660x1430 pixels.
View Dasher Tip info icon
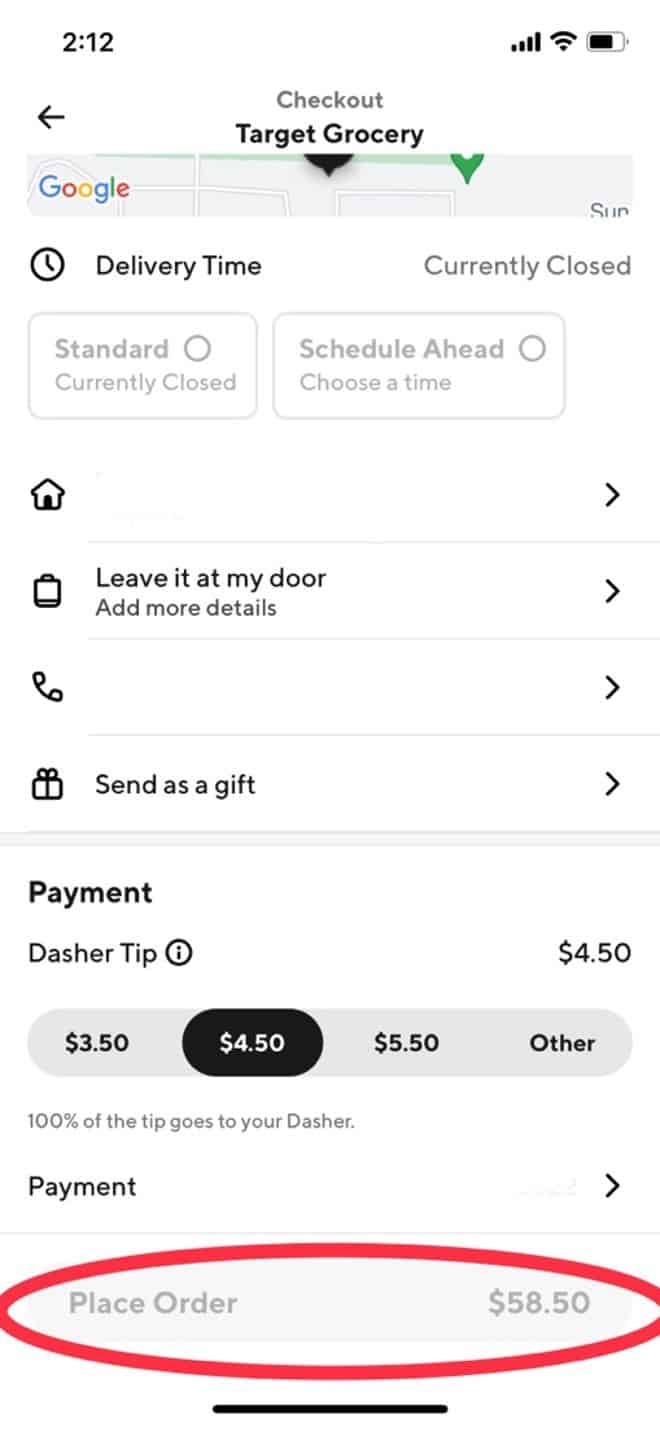pos(179,953)
